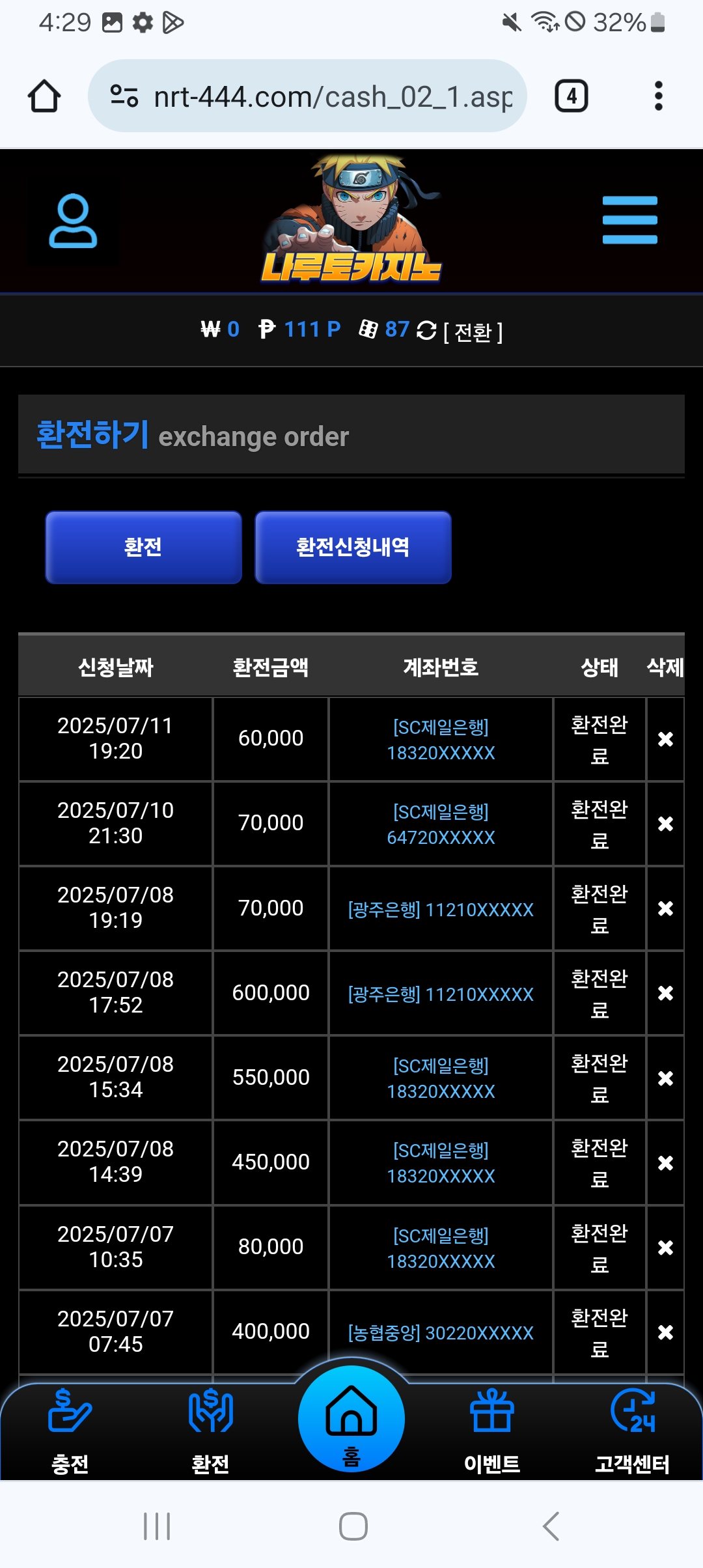This screenshot has width=703, height=1568.
Task: Go to 홈 home button
Action: point(351,1420)
